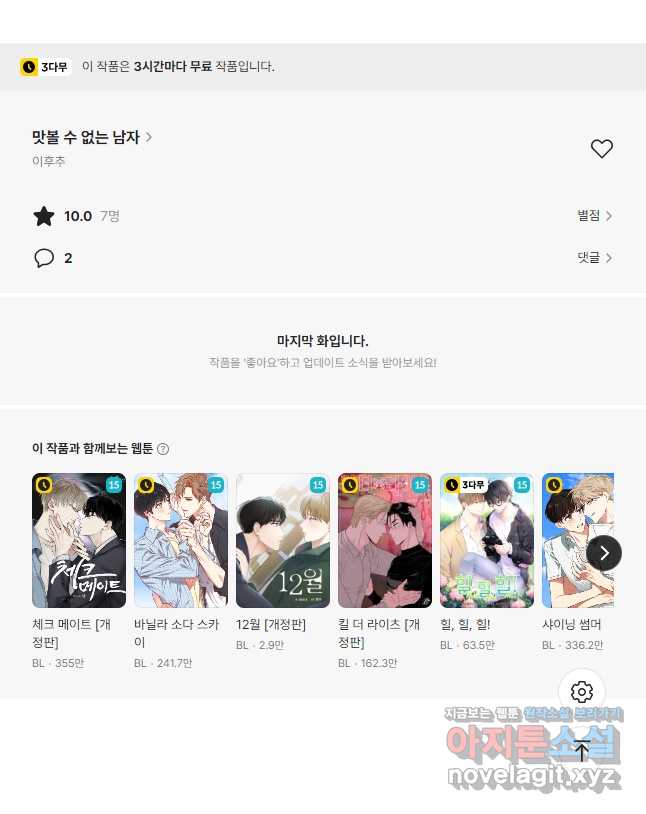Like this webtoon with the heart icon
This screenshot has height=814, width=646.
coord(601,149)
